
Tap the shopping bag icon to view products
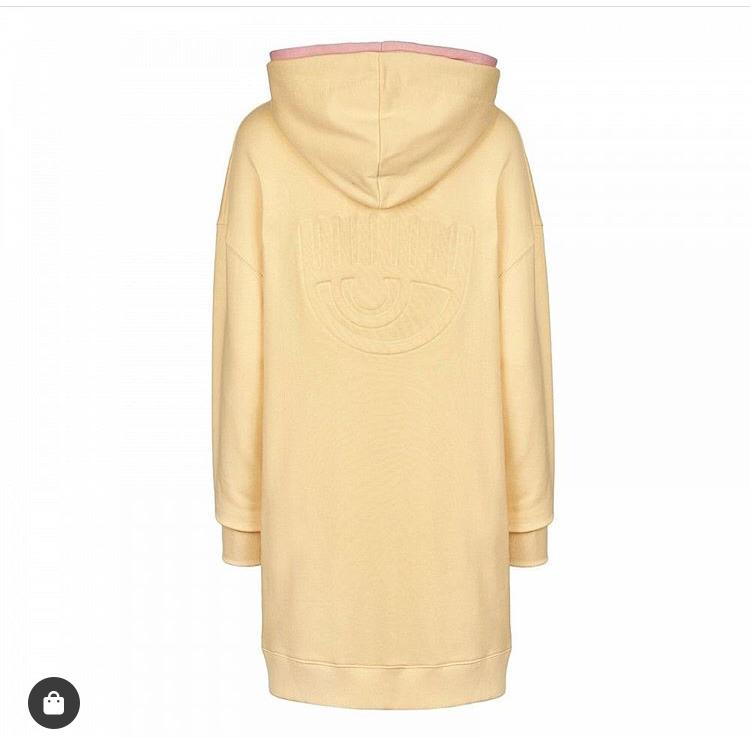pos(54,703)
